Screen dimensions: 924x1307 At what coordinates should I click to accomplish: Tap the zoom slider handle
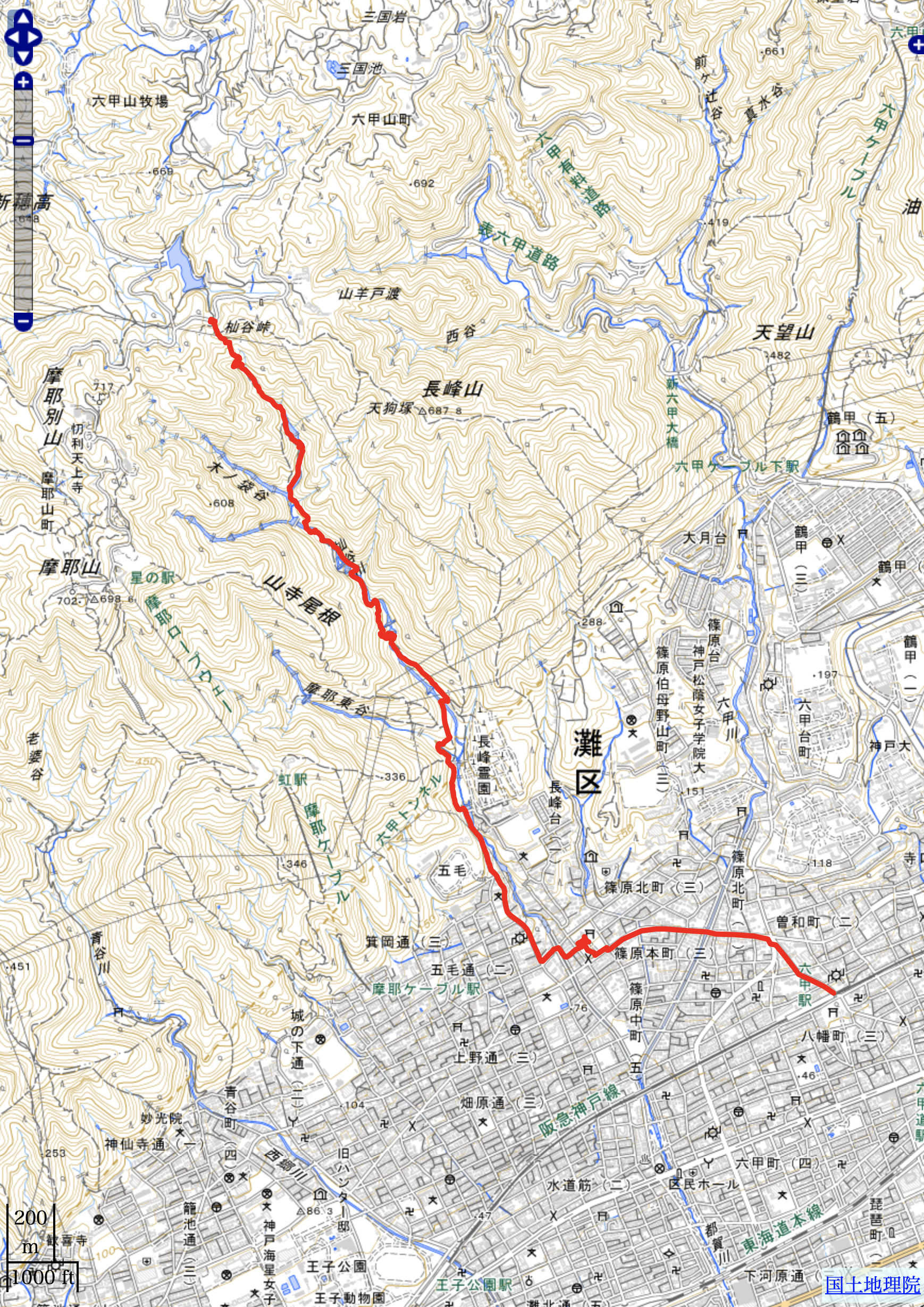point(23,140)
